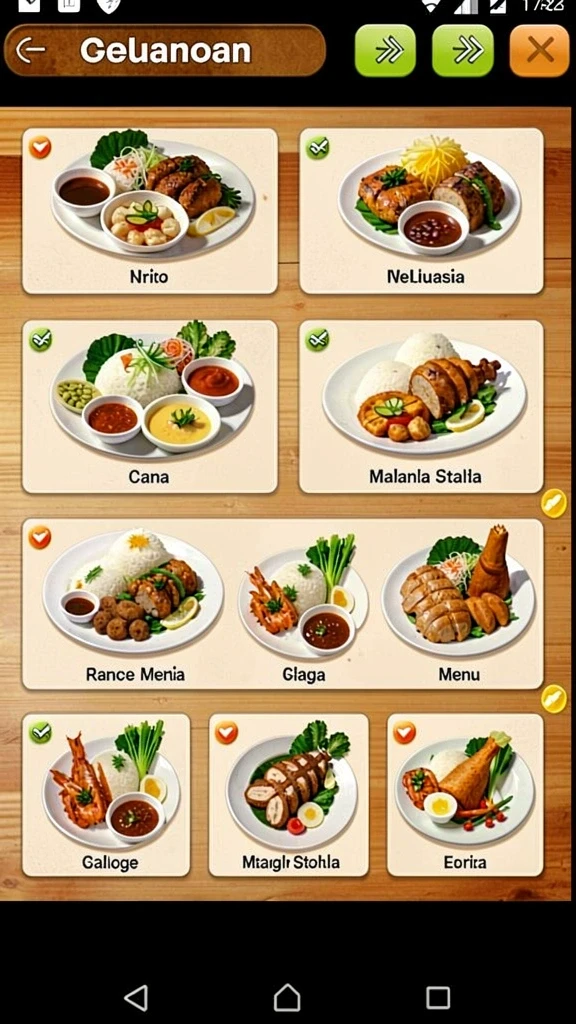Toggle the orange check on the Eorira card
Image resolution: width=576 pixels, height=1024 pixels.
pyautogui.click(x=404, y=732)
